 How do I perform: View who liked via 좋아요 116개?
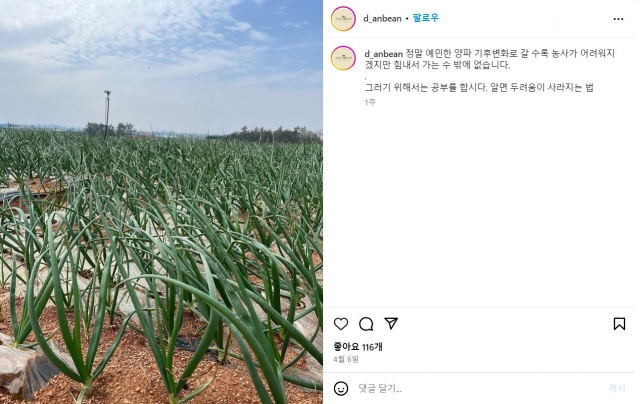358,347
